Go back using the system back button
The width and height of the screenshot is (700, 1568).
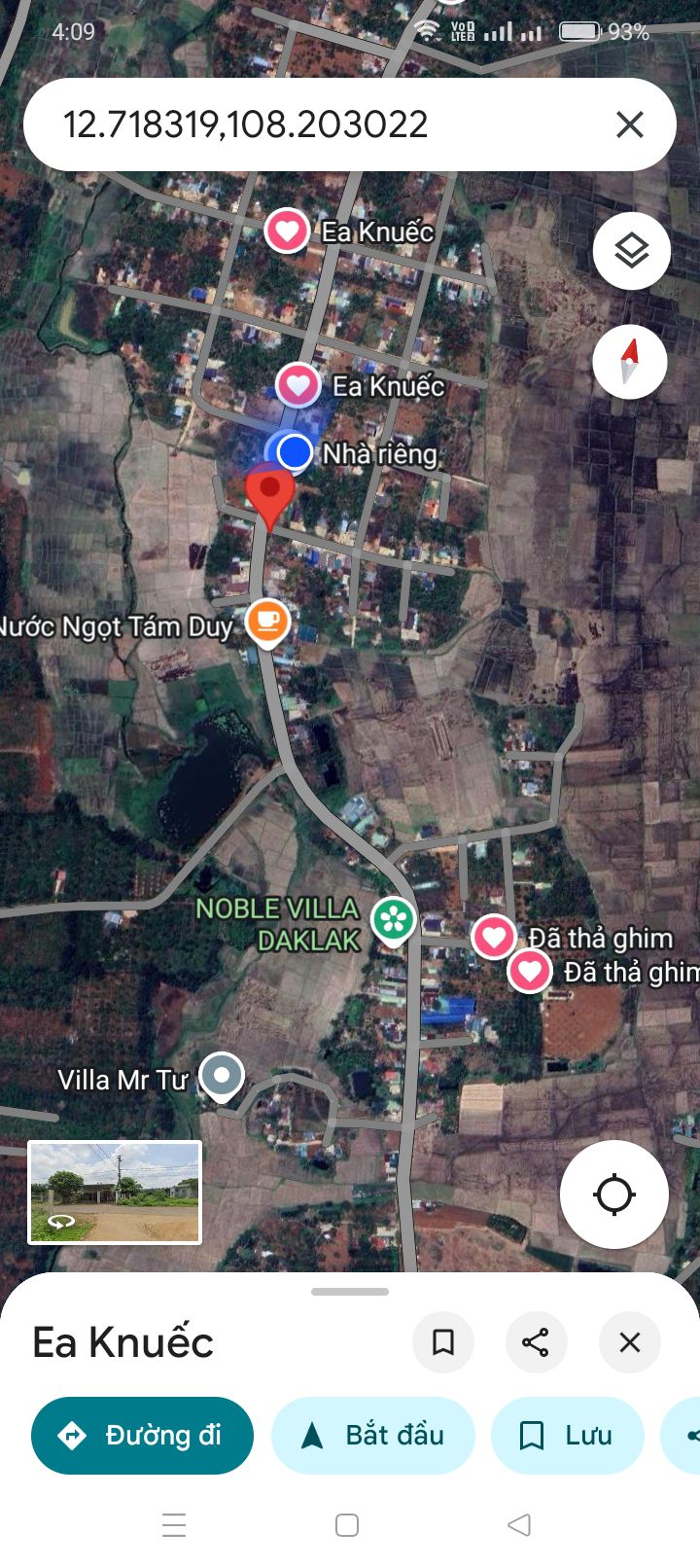point(519,1524)
